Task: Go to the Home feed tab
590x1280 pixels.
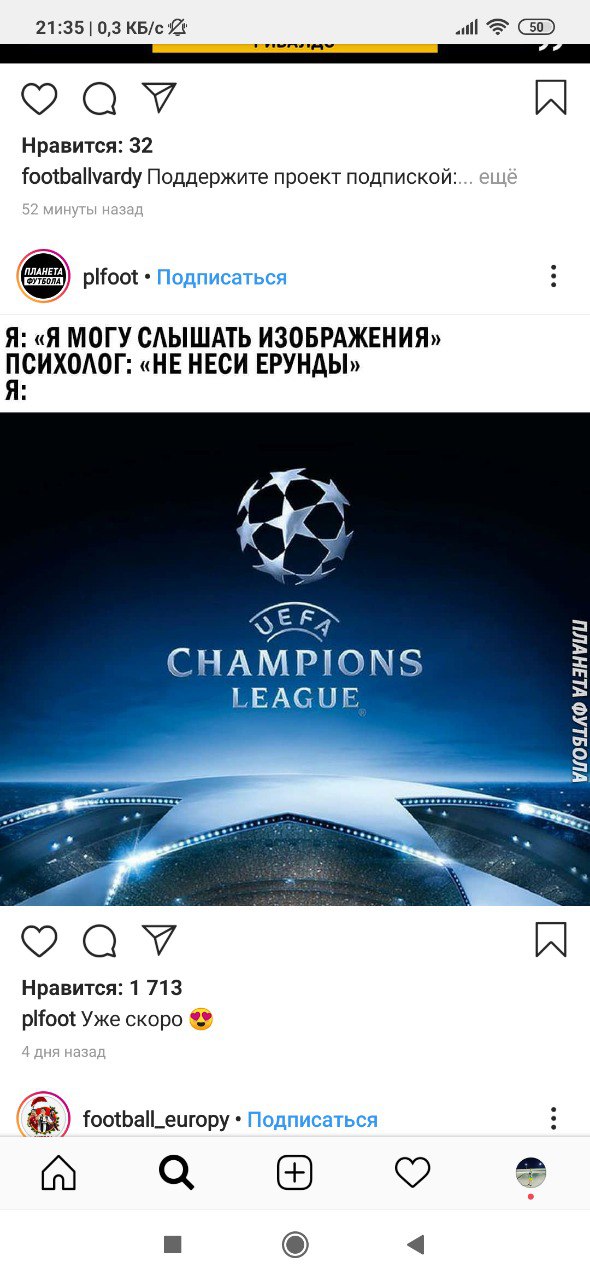Action: tap(59, 1172)
